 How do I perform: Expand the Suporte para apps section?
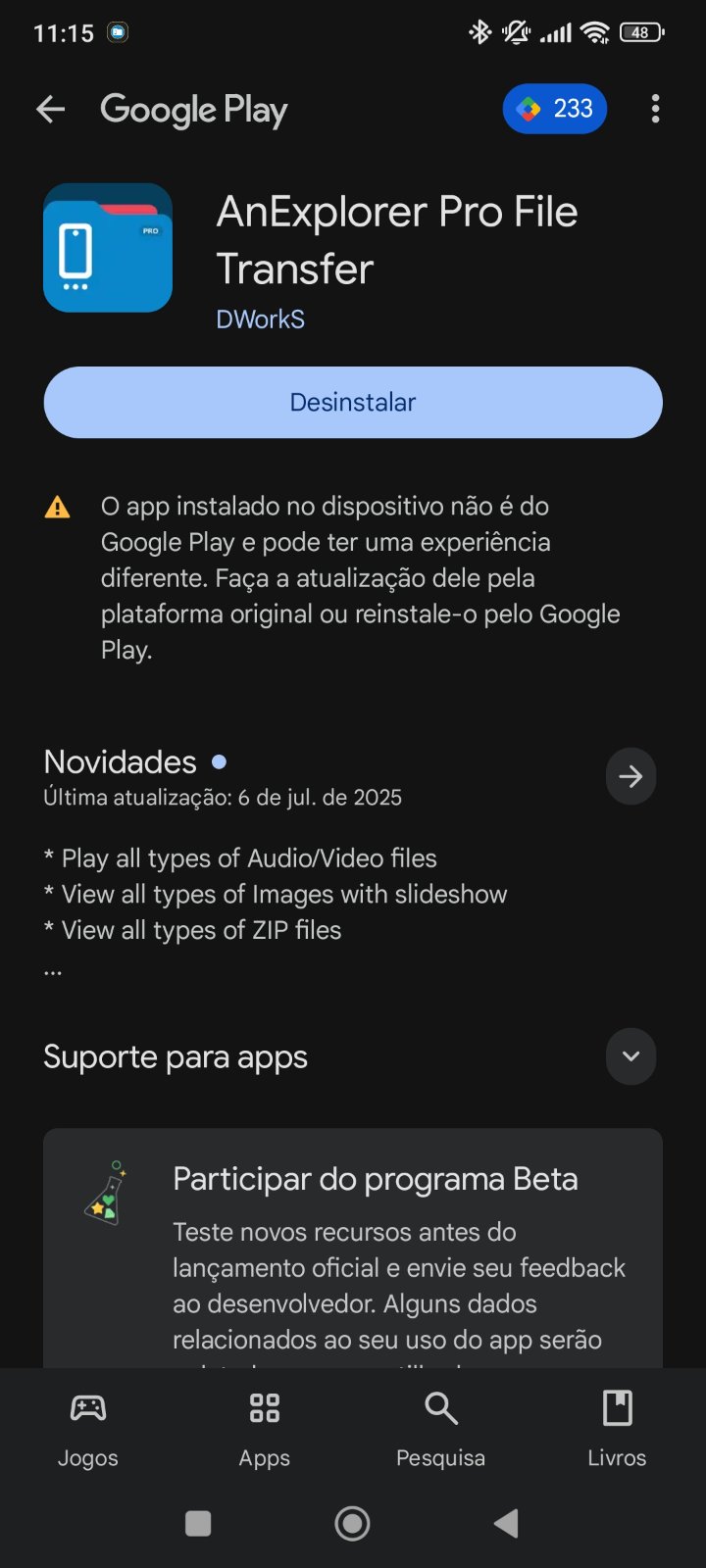630,1056
